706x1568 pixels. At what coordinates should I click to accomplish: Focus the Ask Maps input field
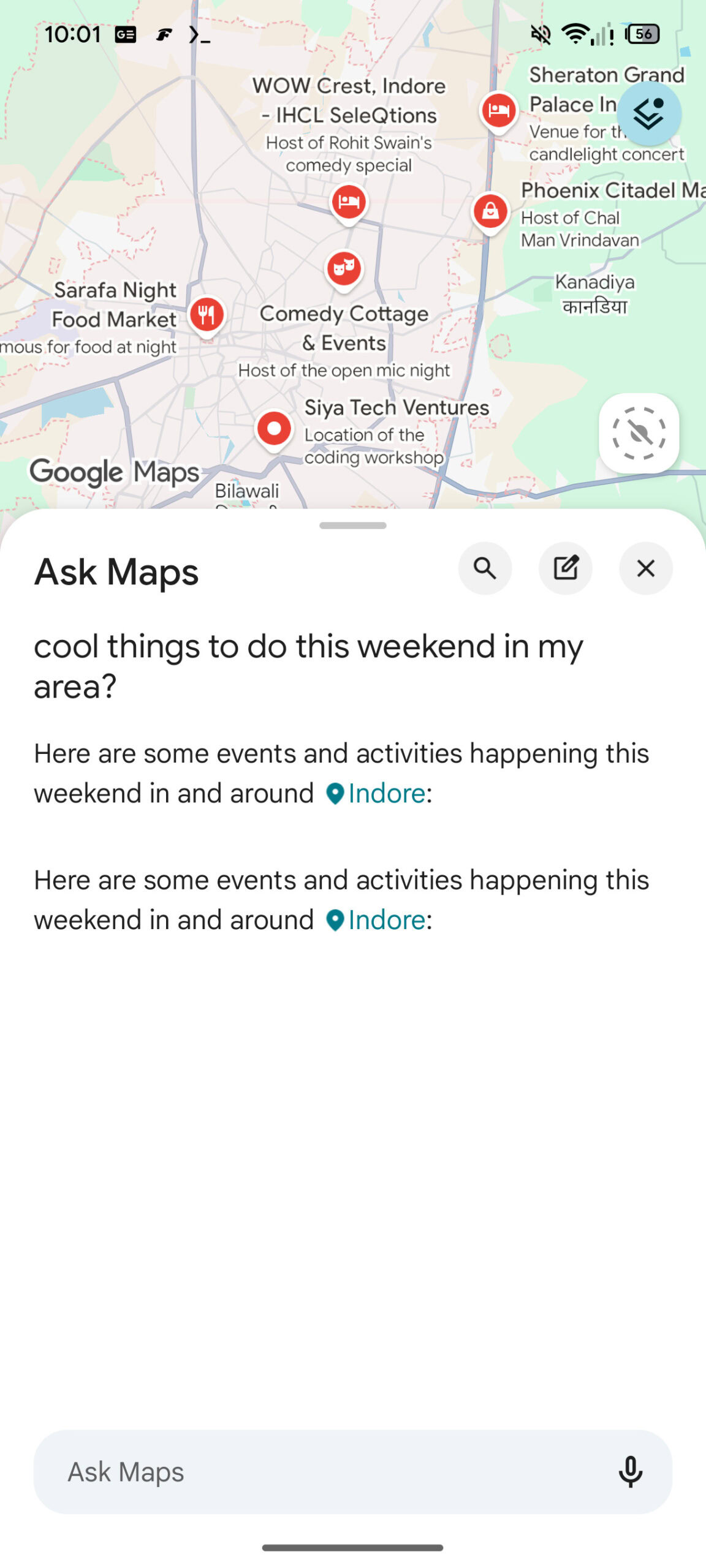[x=331, y=1471]
